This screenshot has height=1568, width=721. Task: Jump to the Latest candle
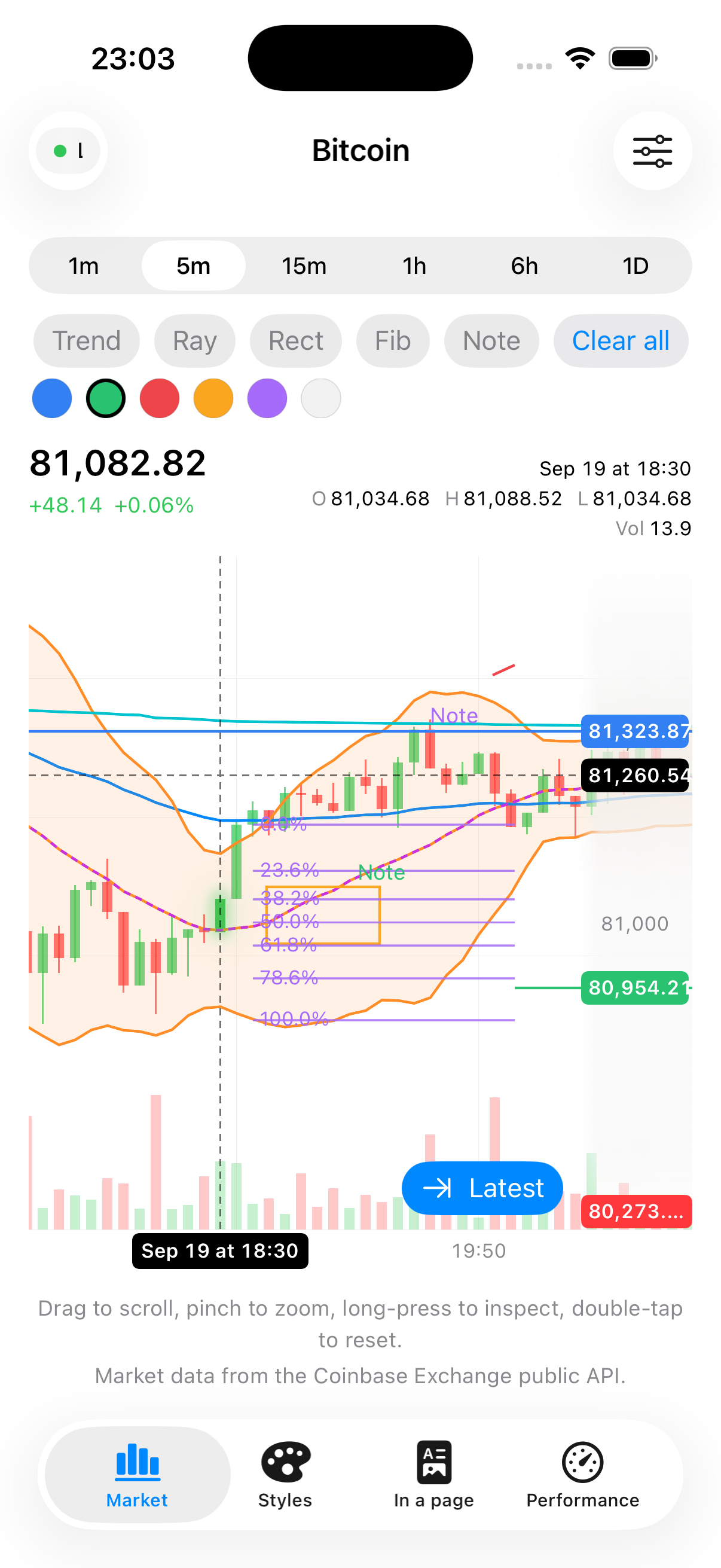pos(482,1188)
